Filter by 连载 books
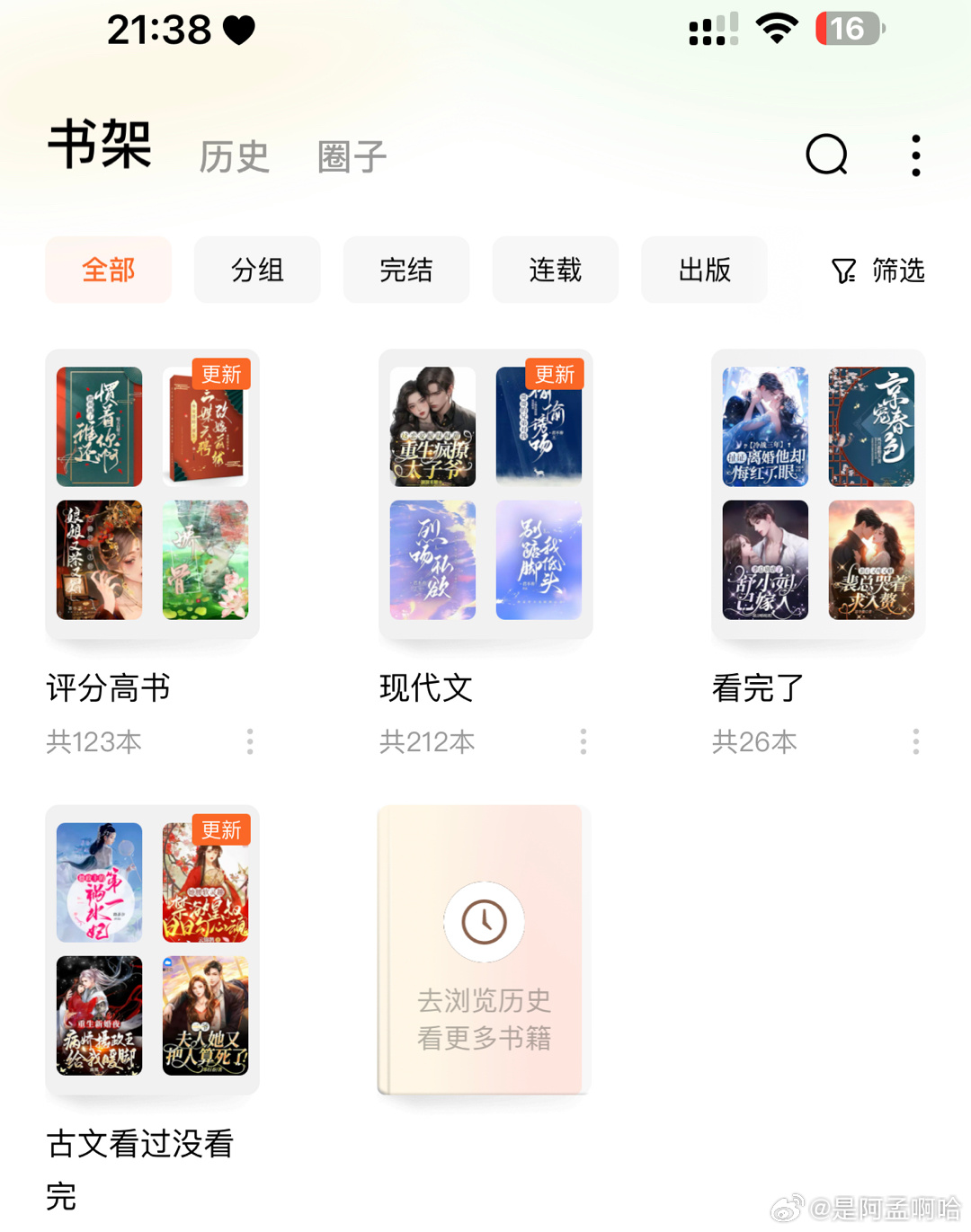The width and height of the screenshot is (971, 1232). pyautogui.click(x=555, y=270)
